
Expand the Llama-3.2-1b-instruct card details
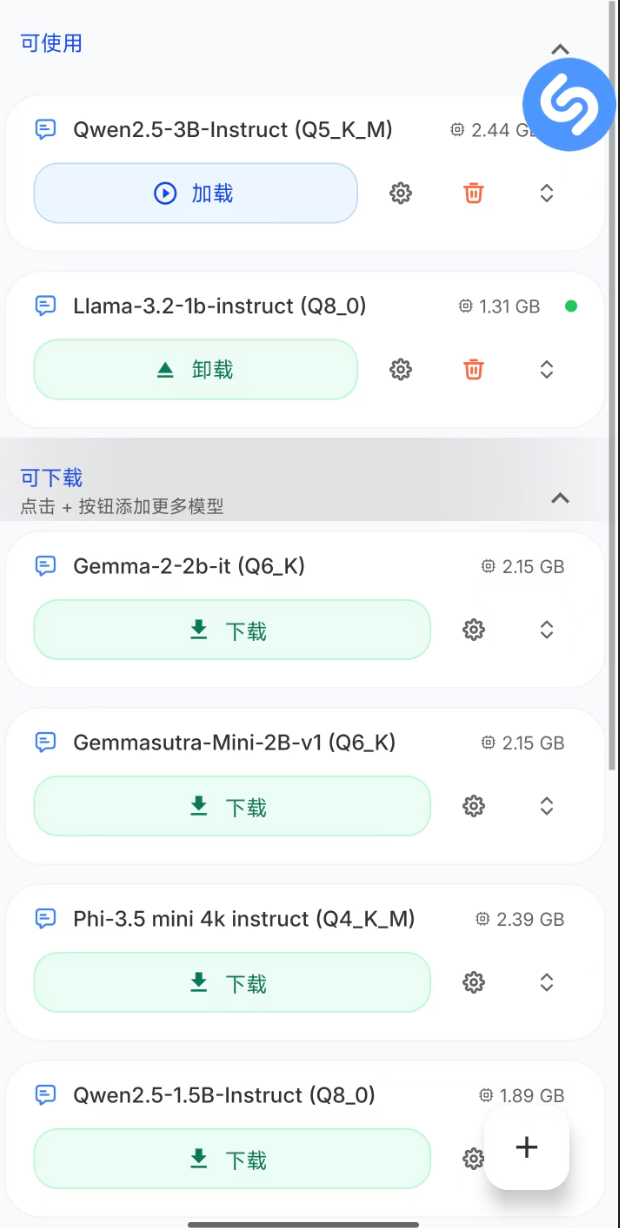(x=547, y=370)
